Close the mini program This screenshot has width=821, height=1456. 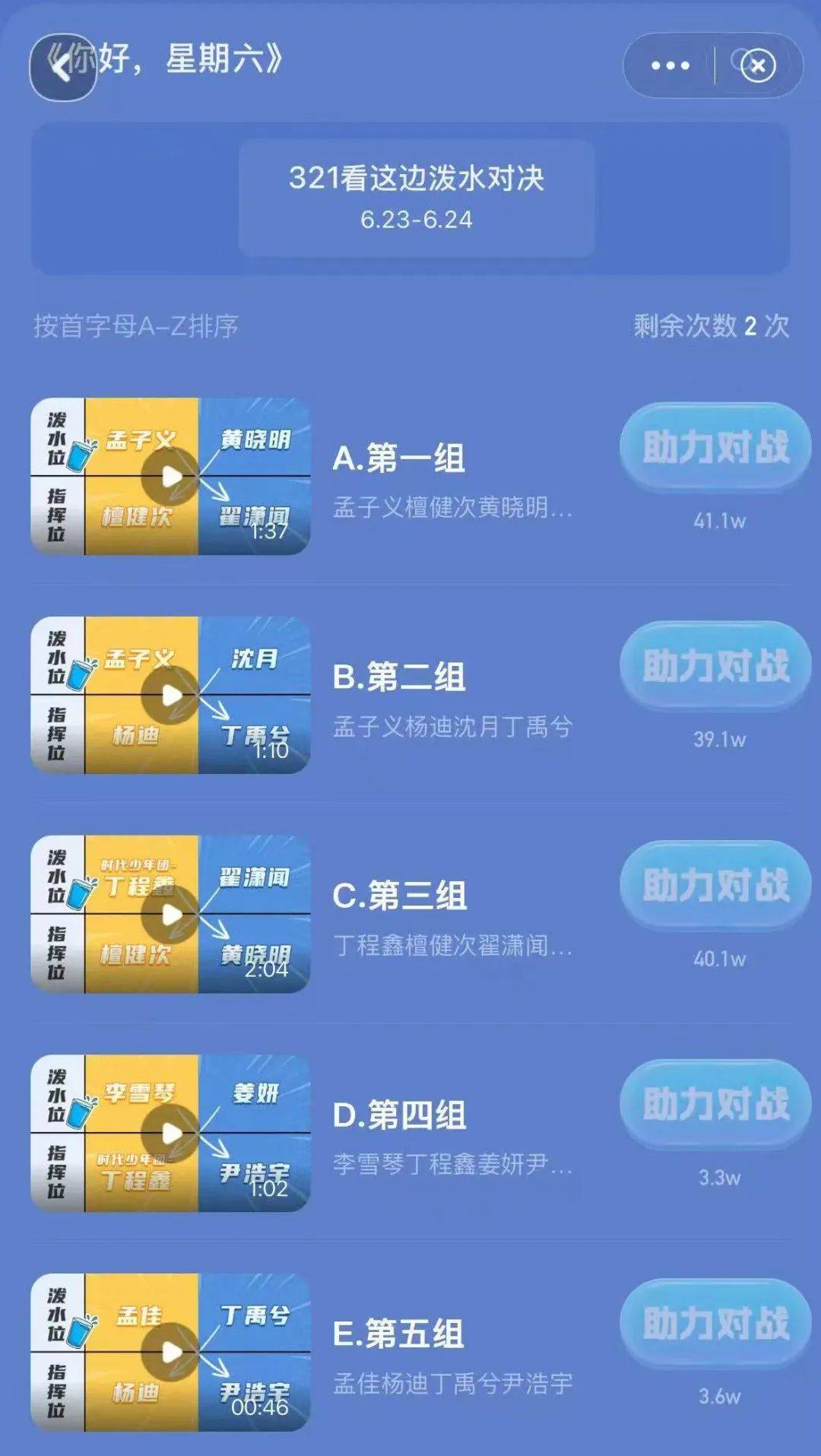758,66
